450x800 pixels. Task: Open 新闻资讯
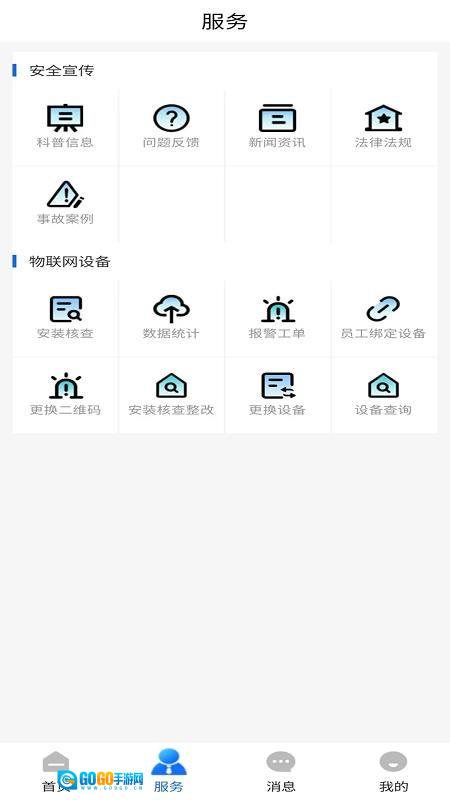click(x=277, y=127)
